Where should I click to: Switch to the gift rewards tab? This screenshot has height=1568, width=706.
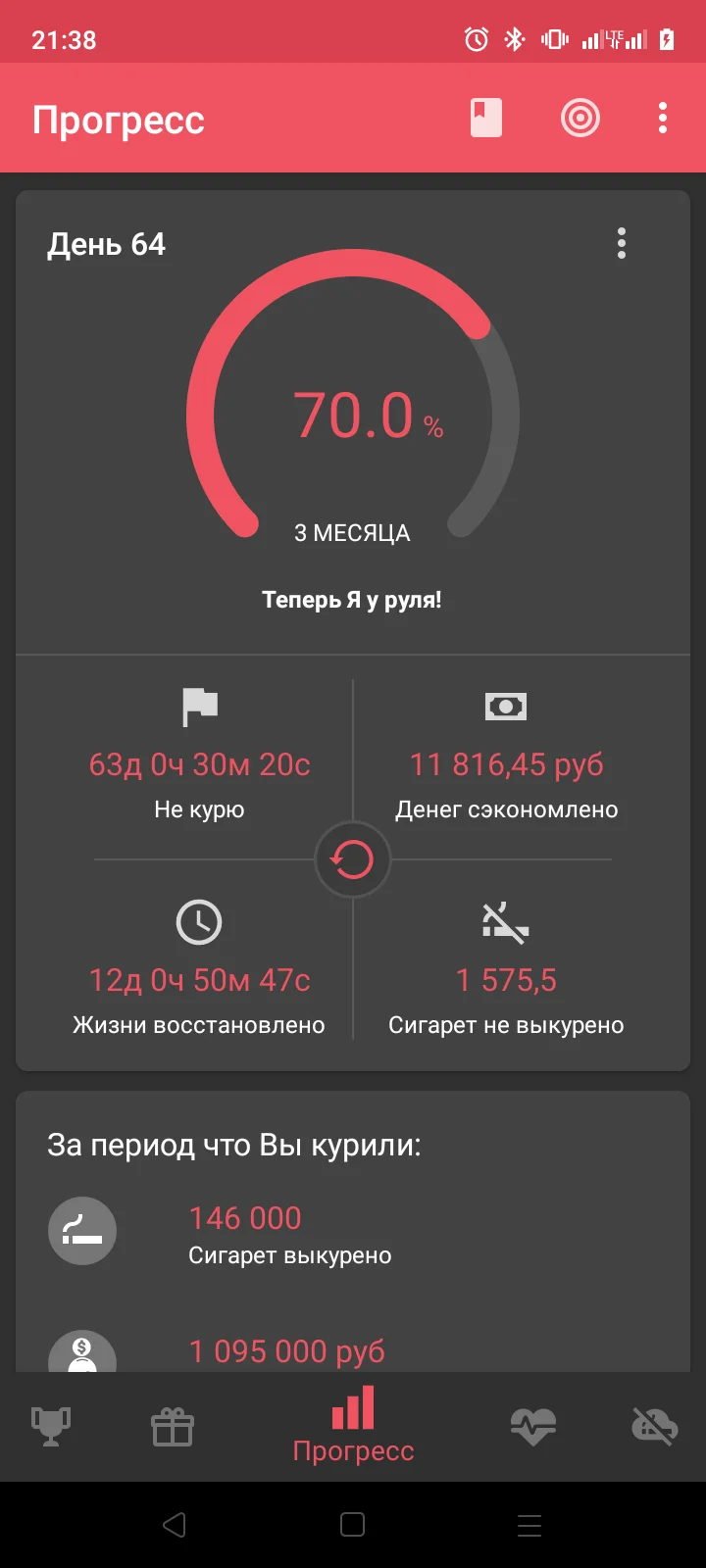click(x=173, y=1426)
